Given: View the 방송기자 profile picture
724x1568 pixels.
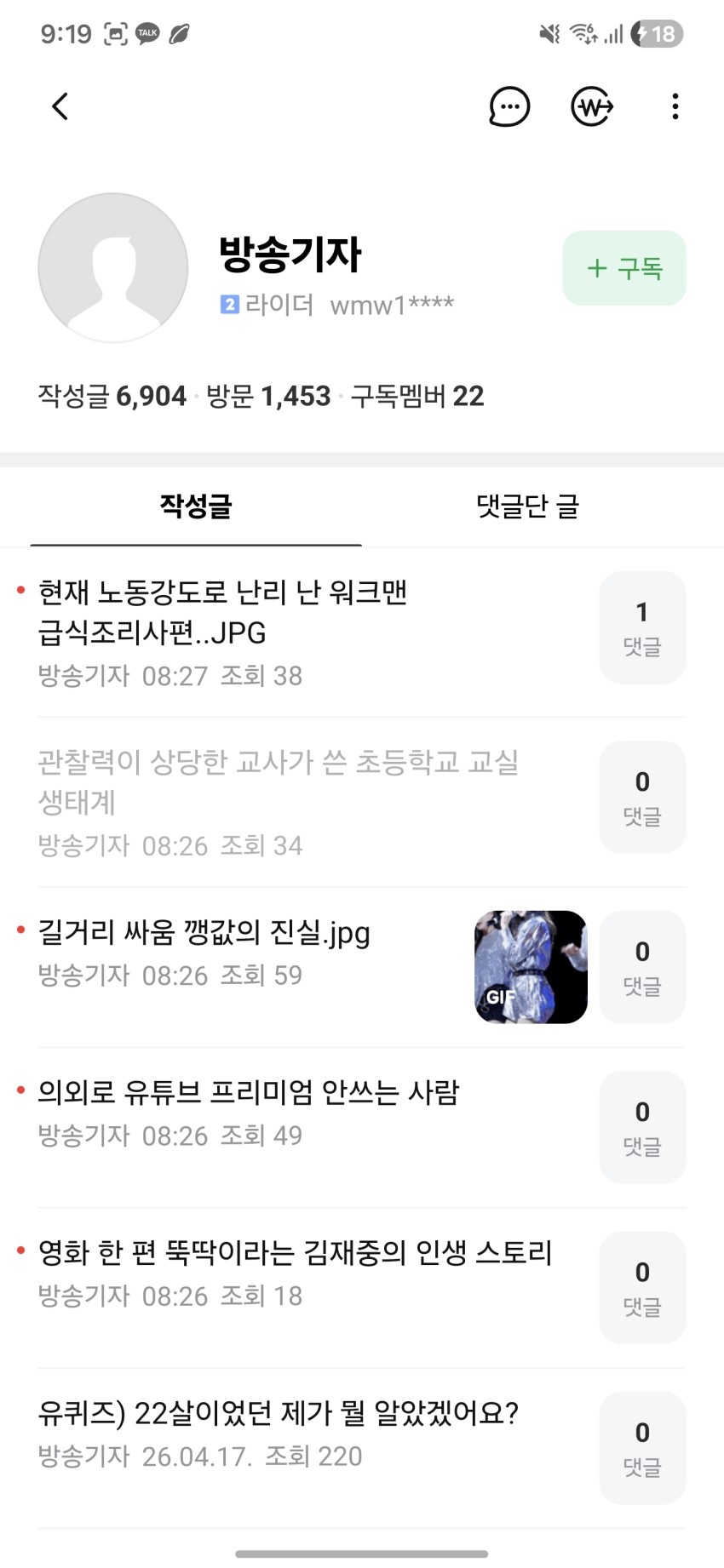Looking at the screenshot, I should (x=113, y=268).
